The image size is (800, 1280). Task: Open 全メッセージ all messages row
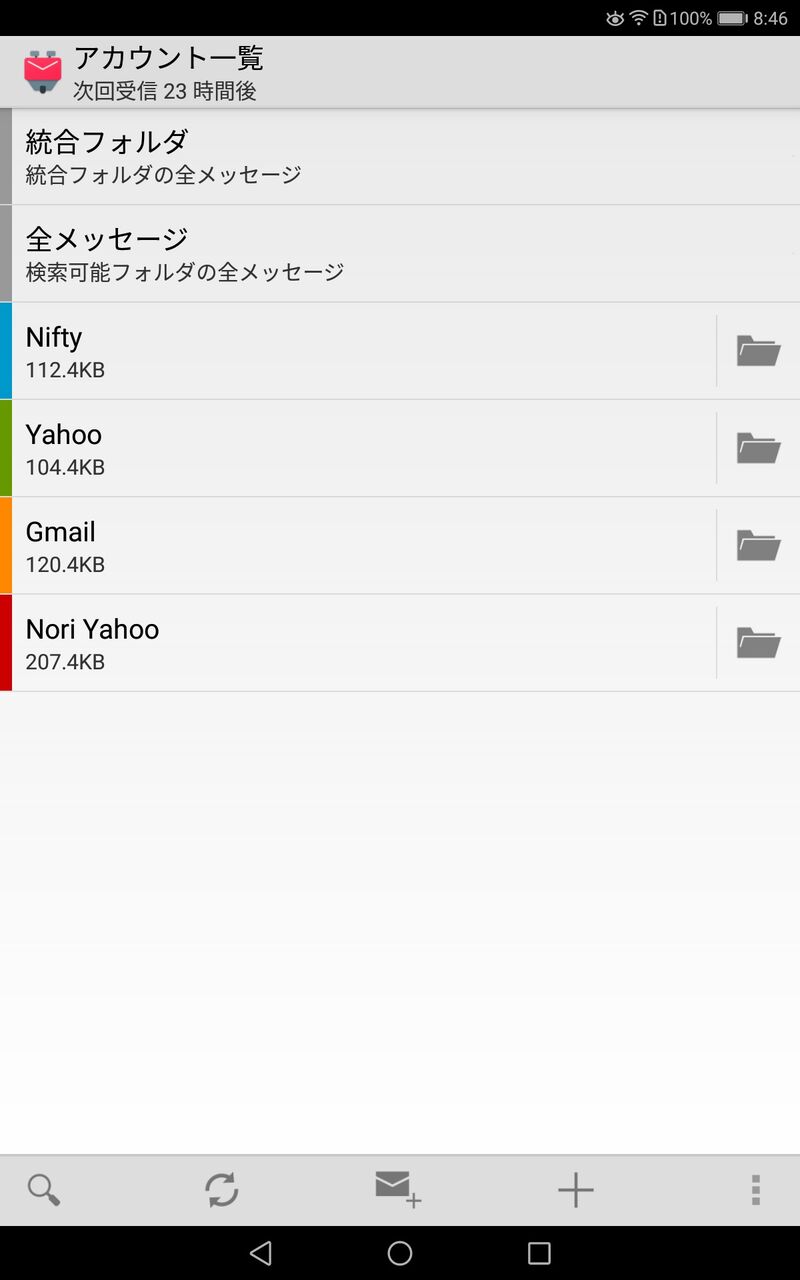[400, 254]
